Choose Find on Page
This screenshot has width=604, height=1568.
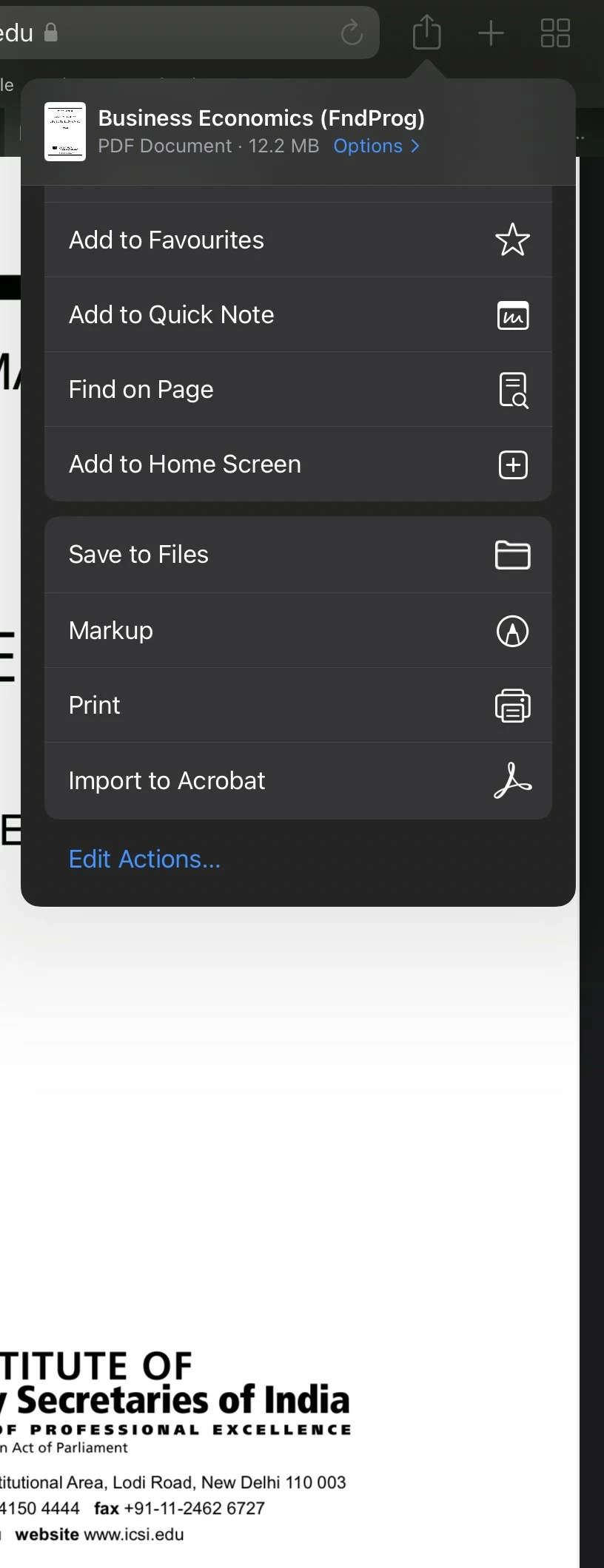[x=298, y=389]
